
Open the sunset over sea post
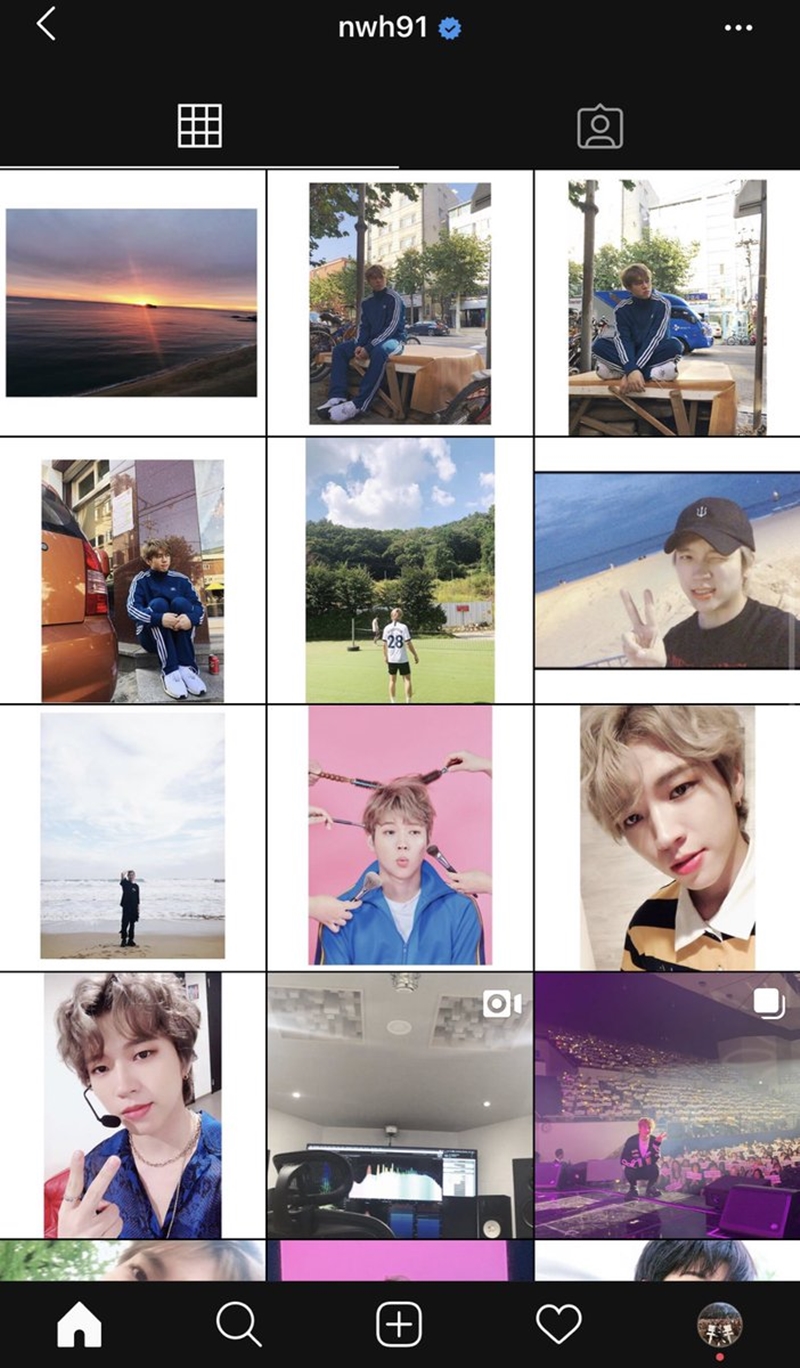coord(132,302)
